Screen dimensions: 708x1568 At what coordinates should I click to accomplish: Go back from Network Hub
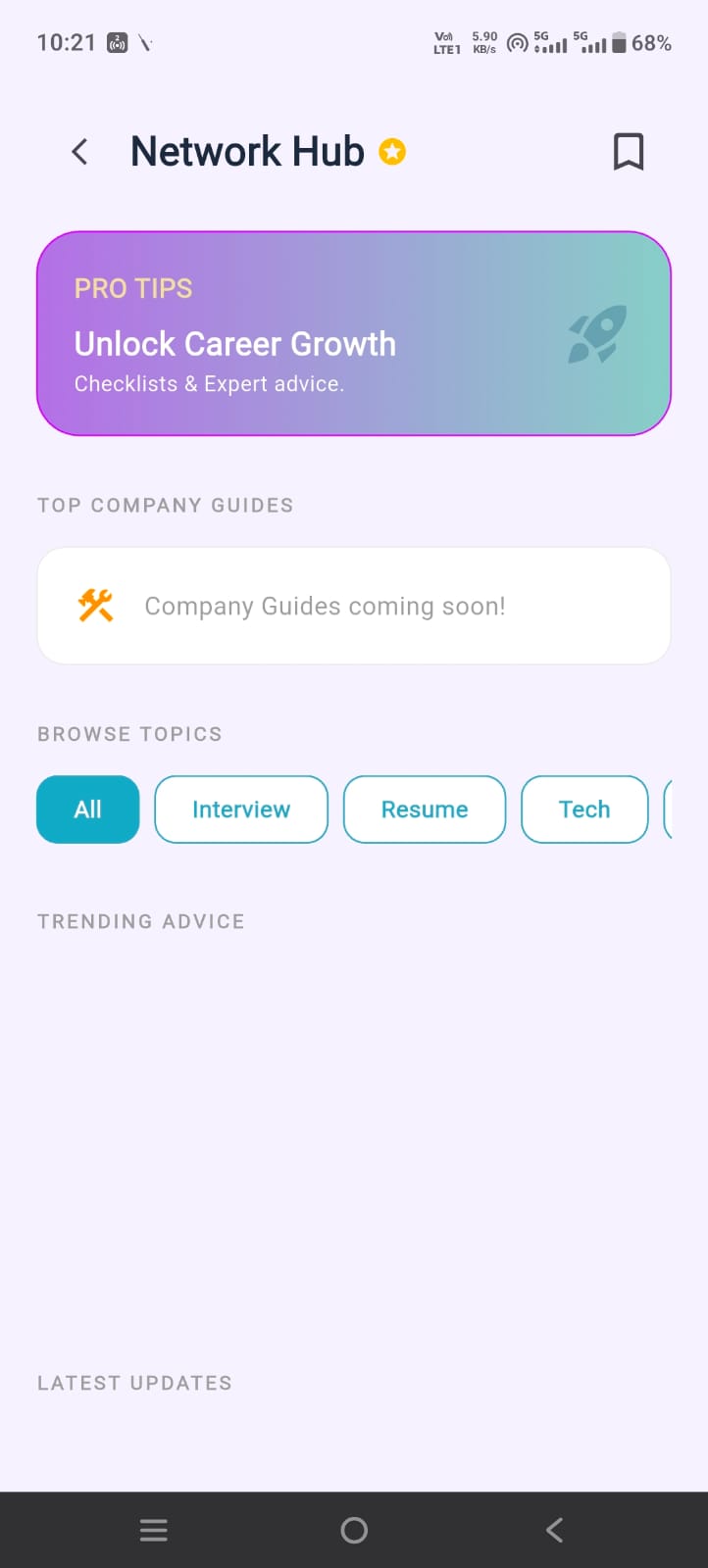coord(80,152)
